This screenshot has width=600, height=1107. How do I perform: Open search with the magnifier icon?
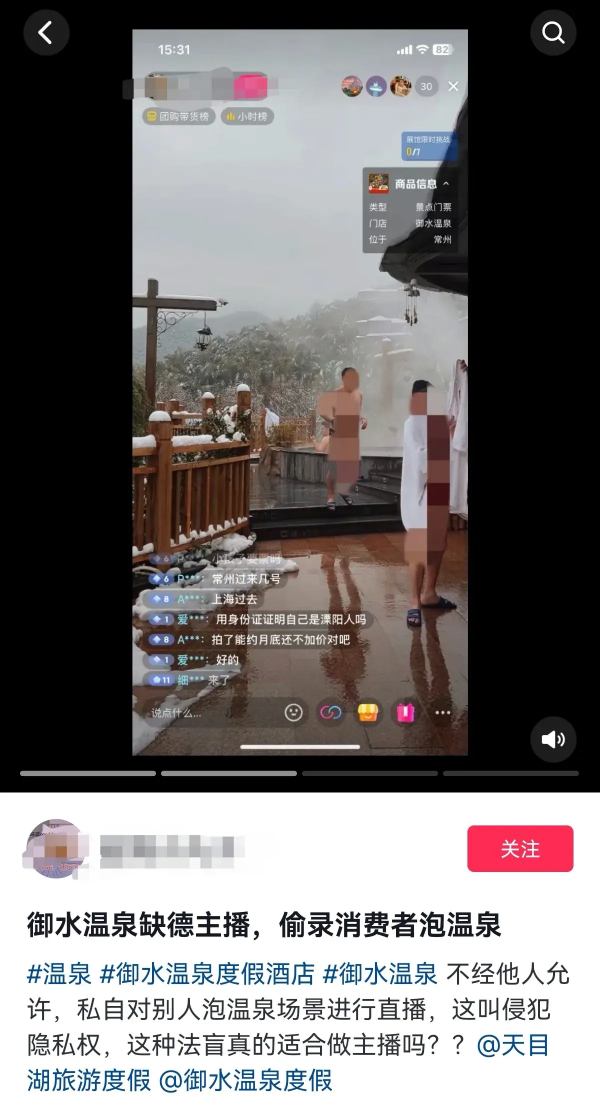[553, 33]
